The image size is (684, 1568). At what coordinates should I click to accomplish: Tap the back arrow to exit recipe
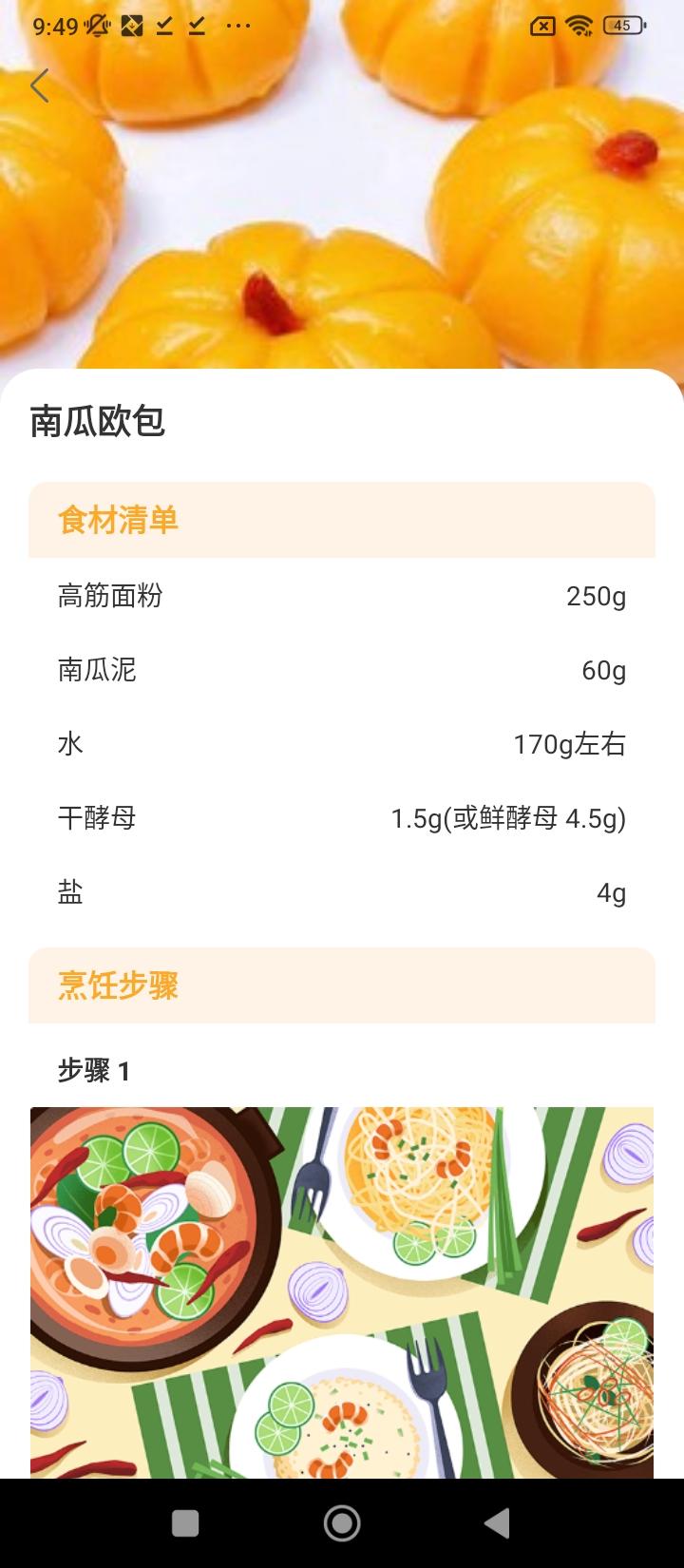[x=38, y=86]
